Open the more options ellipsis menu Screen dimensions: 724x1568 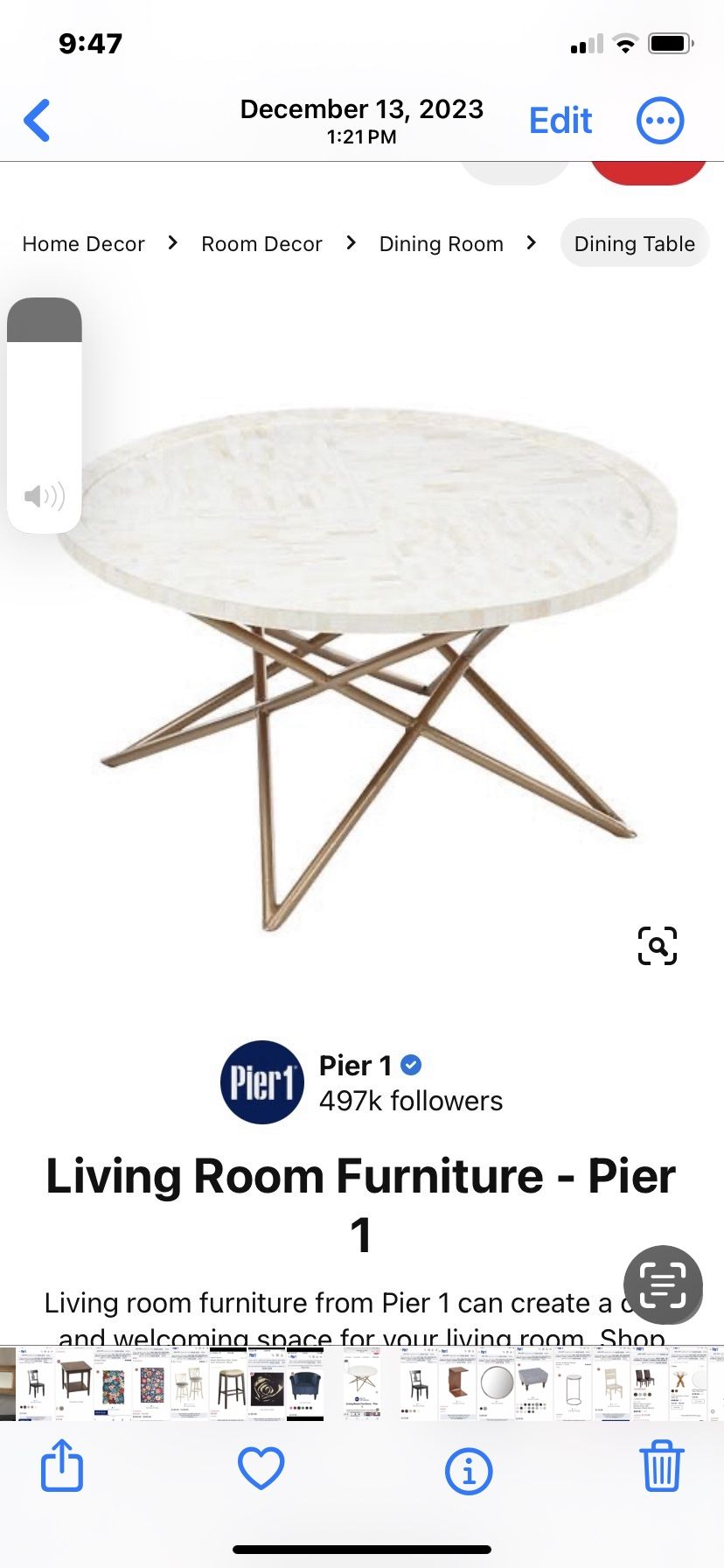click(x=659, y=121)
